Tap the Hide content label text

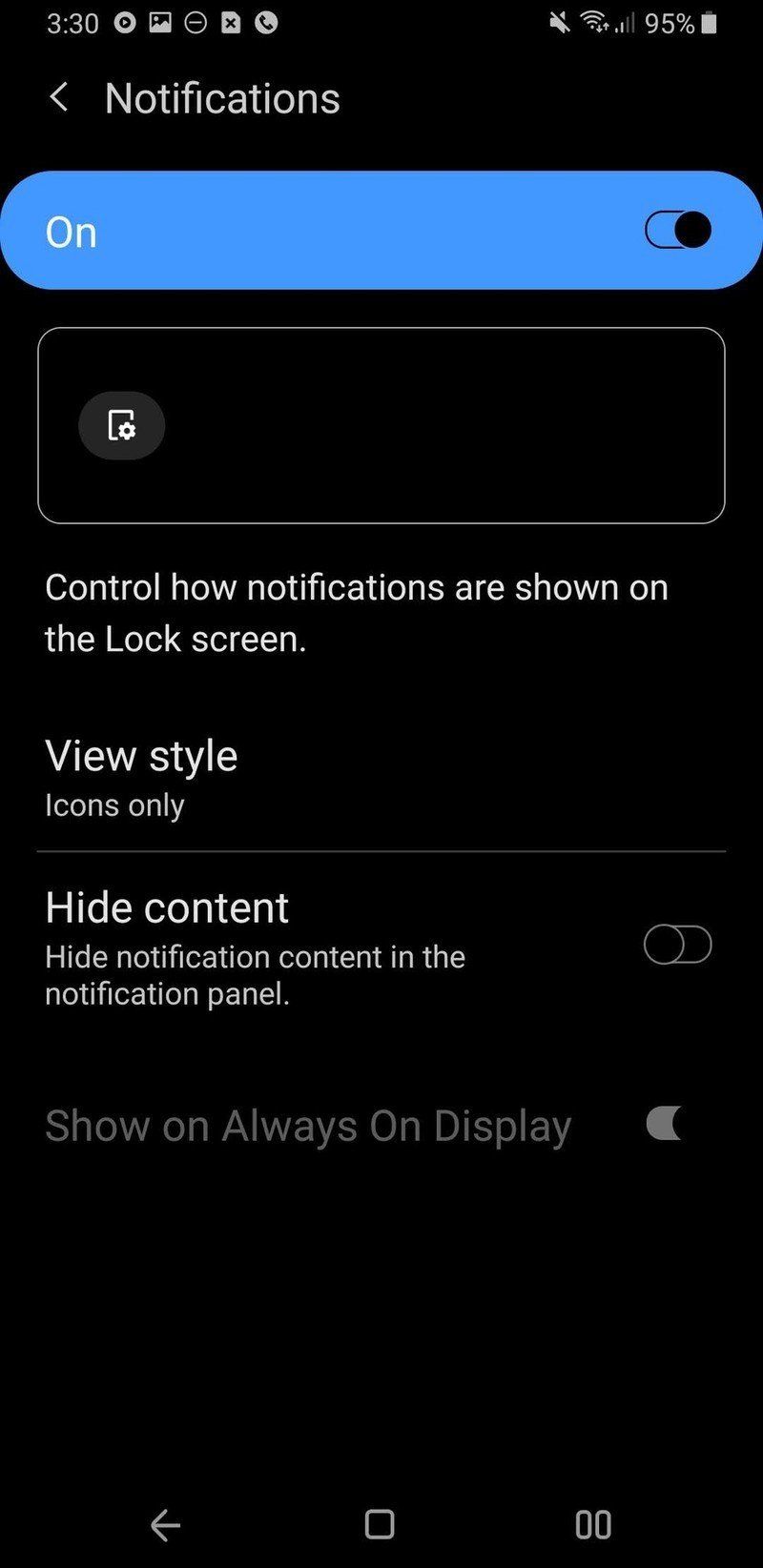pos(166,906)
